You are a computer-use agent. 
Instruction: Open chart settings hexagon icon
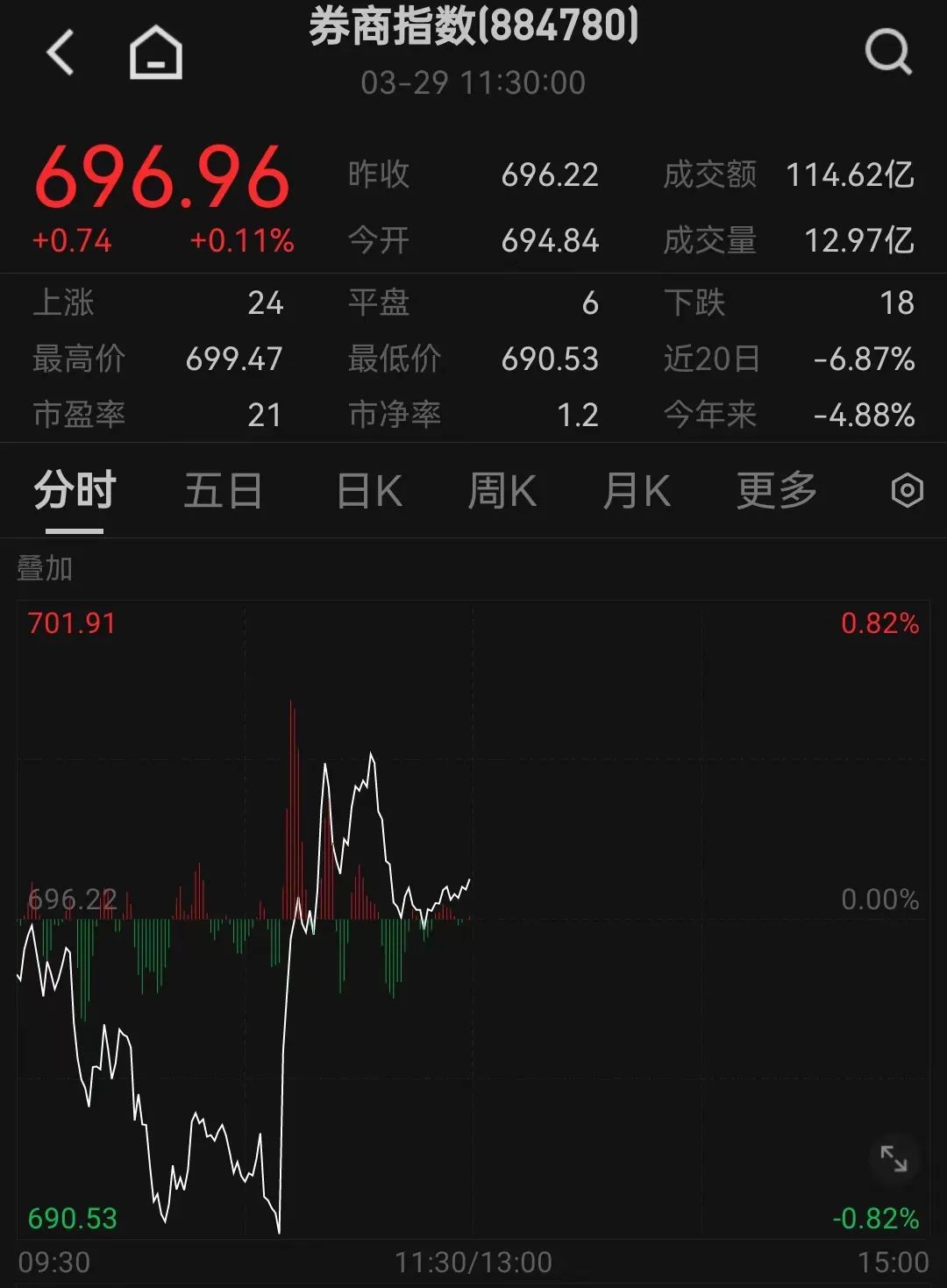point(907,490)
